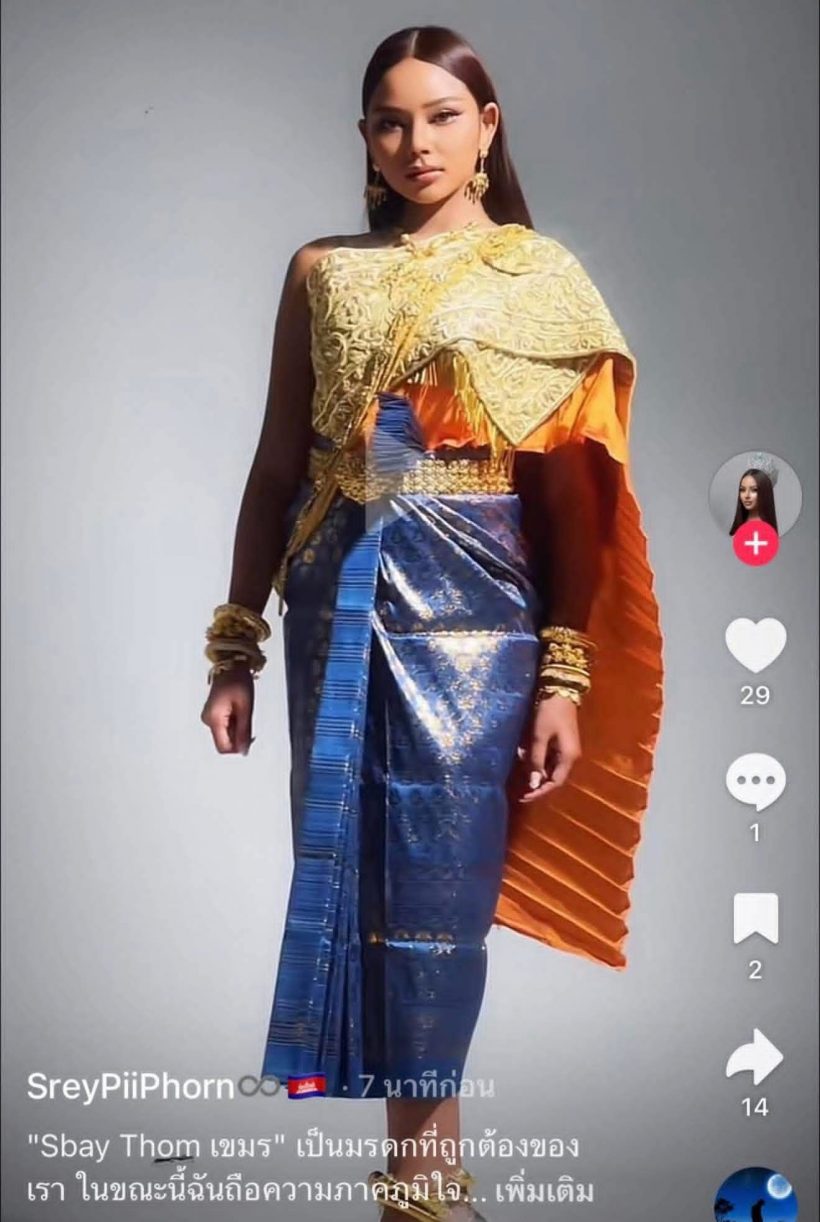Viewport: 820px width, 1222px height.
Task: Open the comments on this video
Action: point(755,782)
